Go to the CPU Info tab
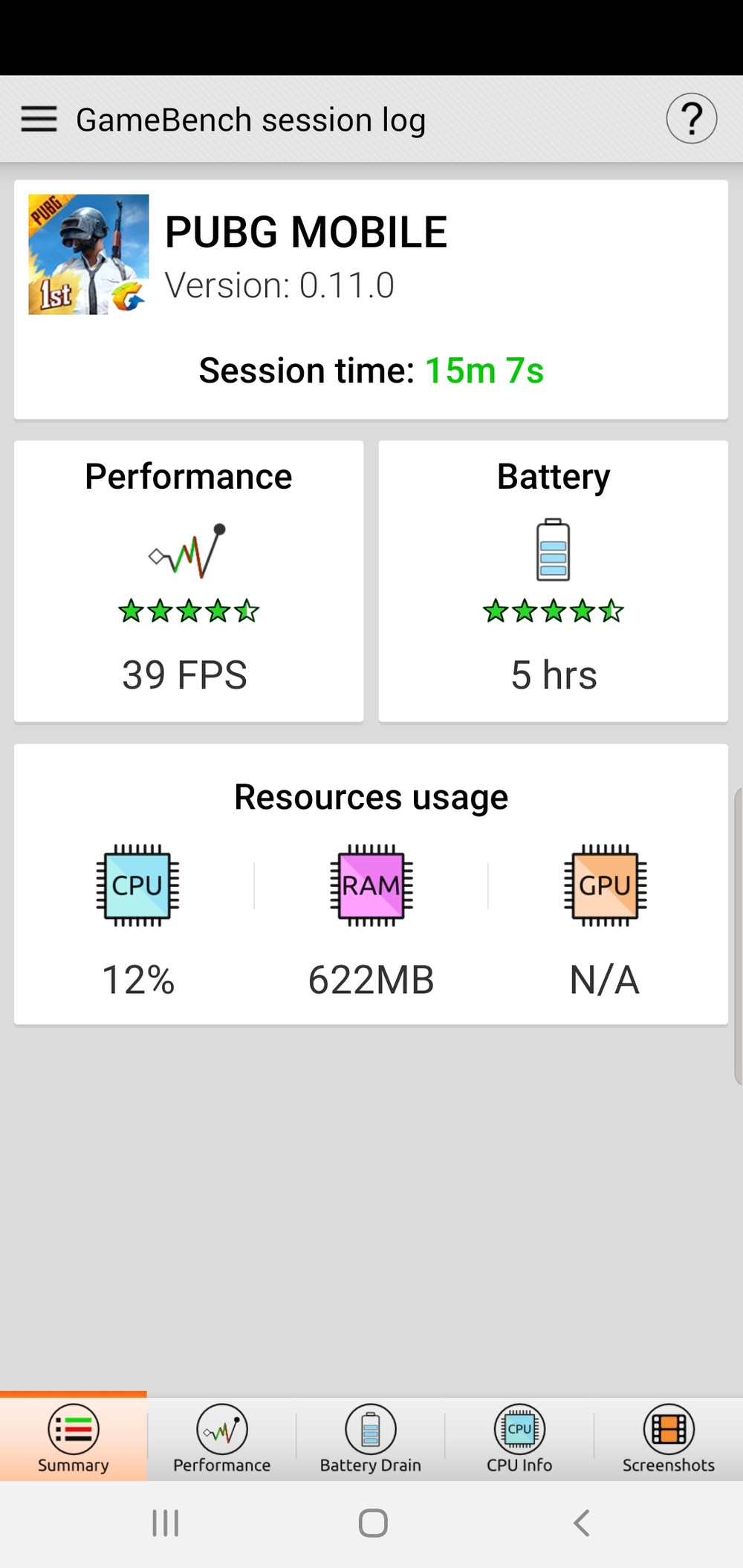Screen dimensions: 743x1568 519,1438
